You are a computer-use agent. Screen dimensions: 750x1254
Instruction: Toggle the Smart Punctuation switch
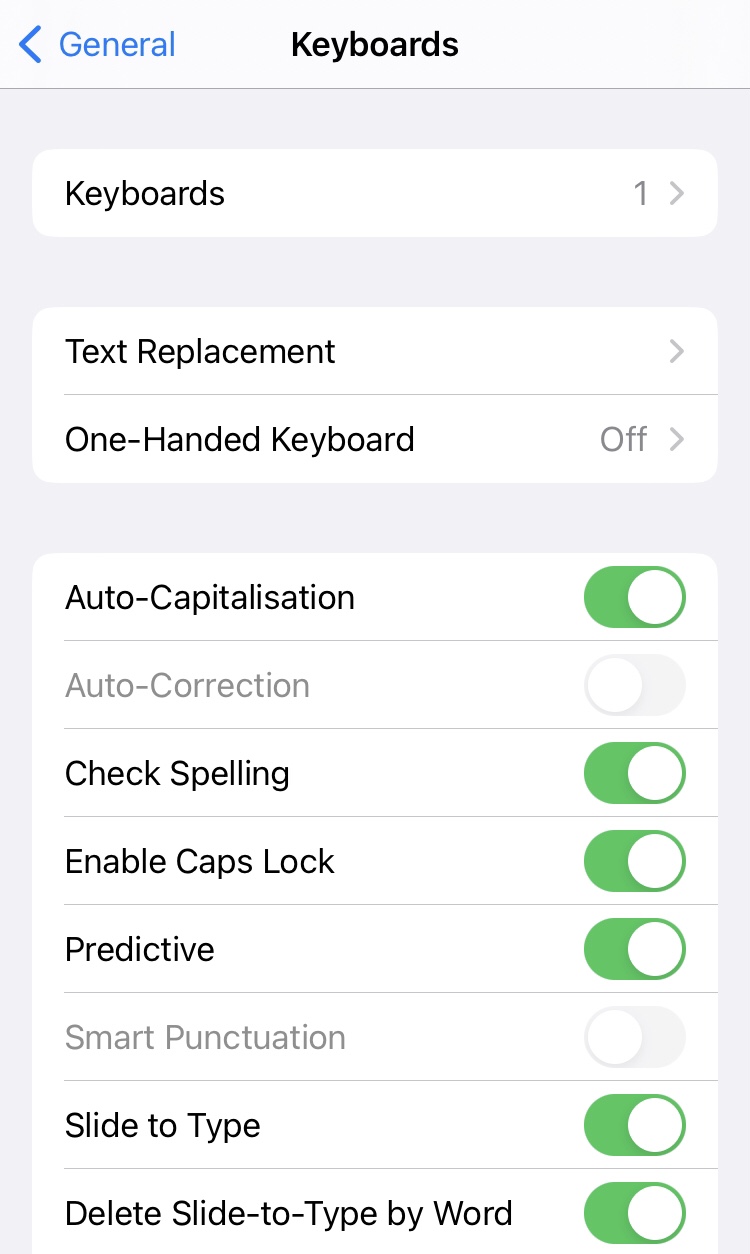(635, 1037)
